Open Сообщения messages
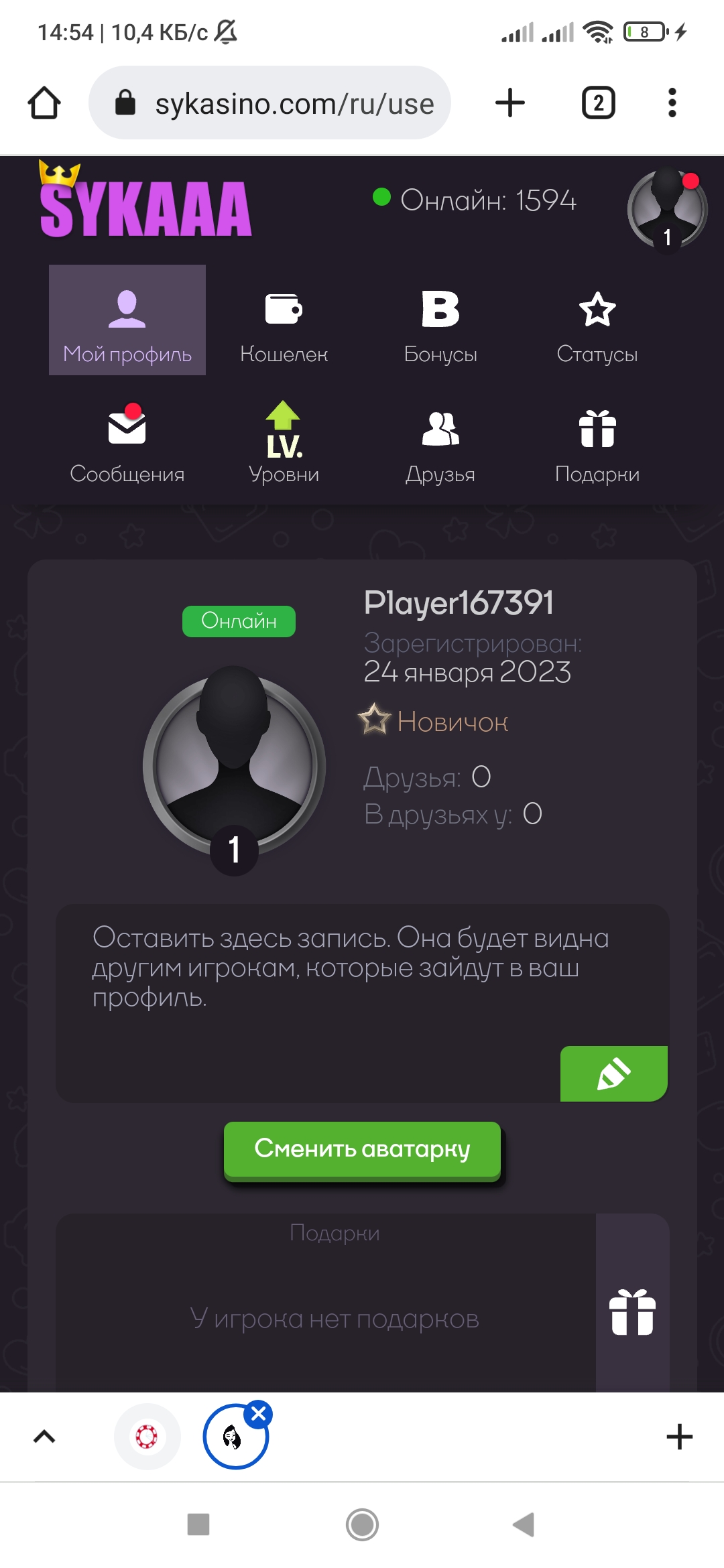Image resolution: width=724 pixels, height=1568 pixels. (127, 442)
